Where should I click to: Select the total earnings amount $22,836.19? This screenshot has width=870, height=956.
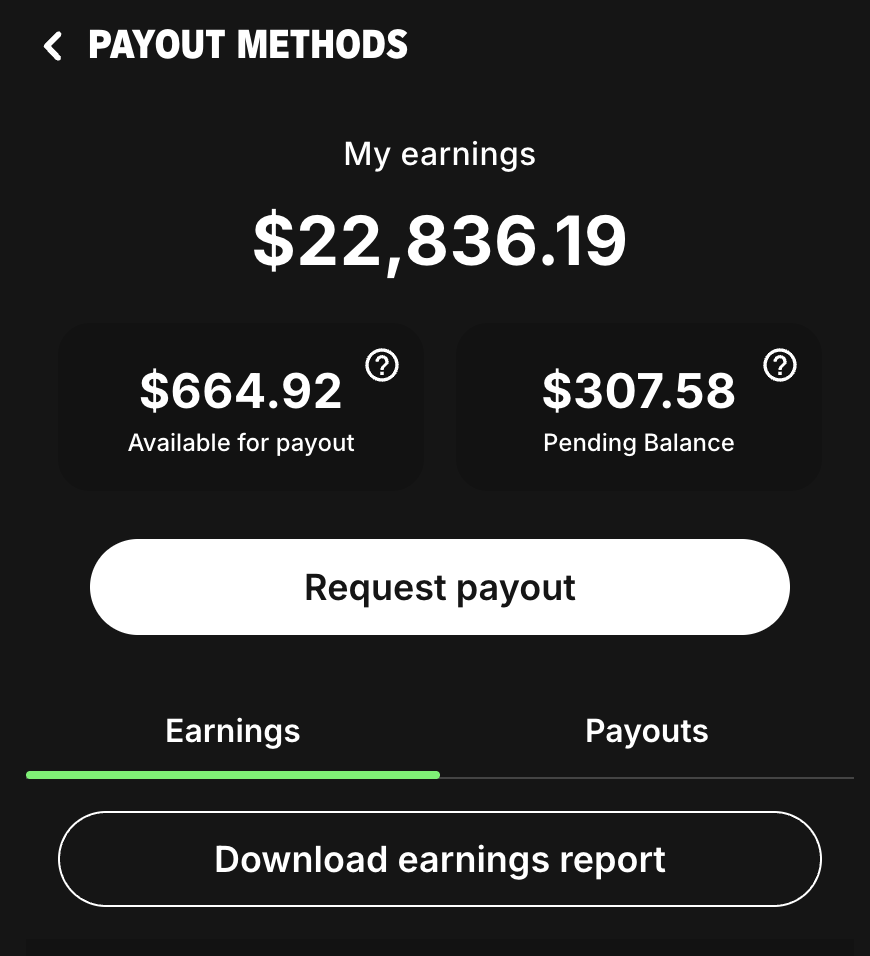440,239
